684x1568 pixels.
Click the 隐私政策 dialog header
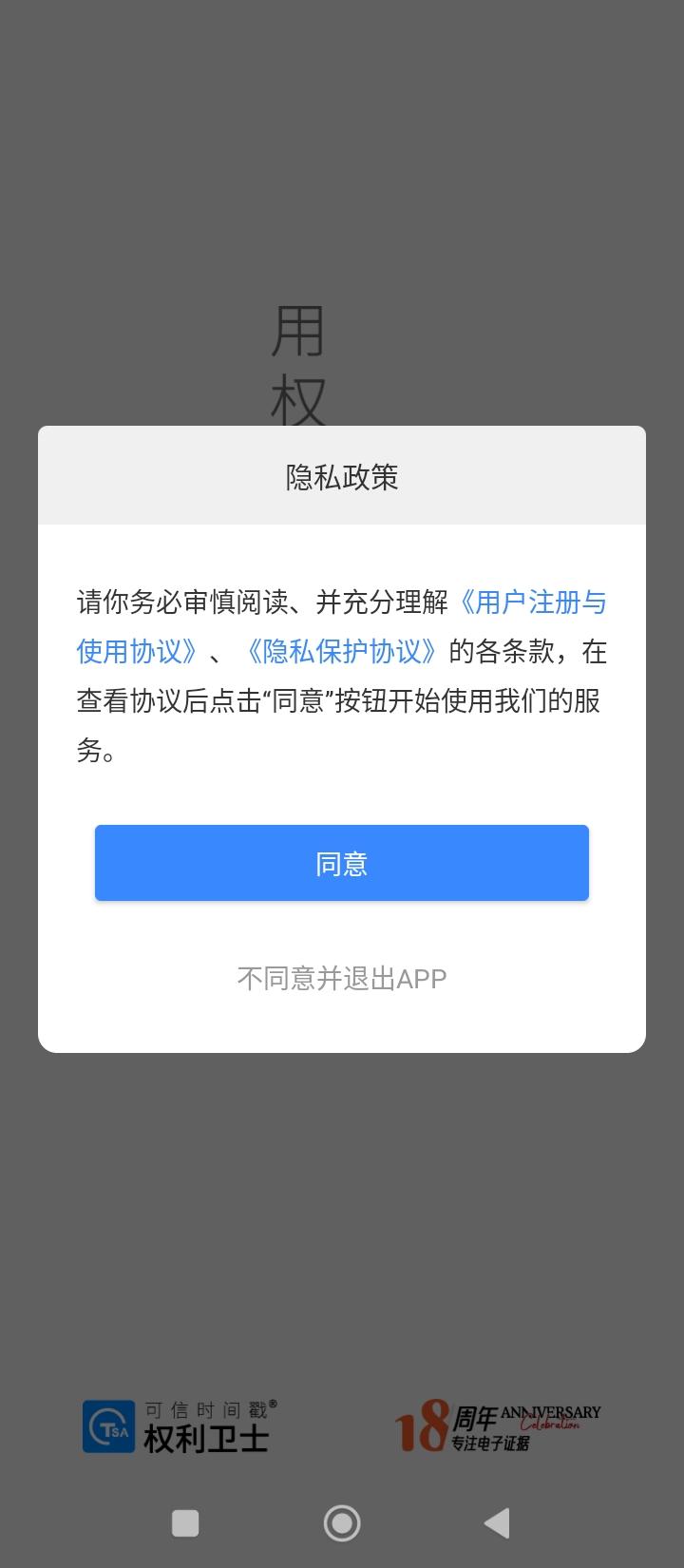pos(342,475)
